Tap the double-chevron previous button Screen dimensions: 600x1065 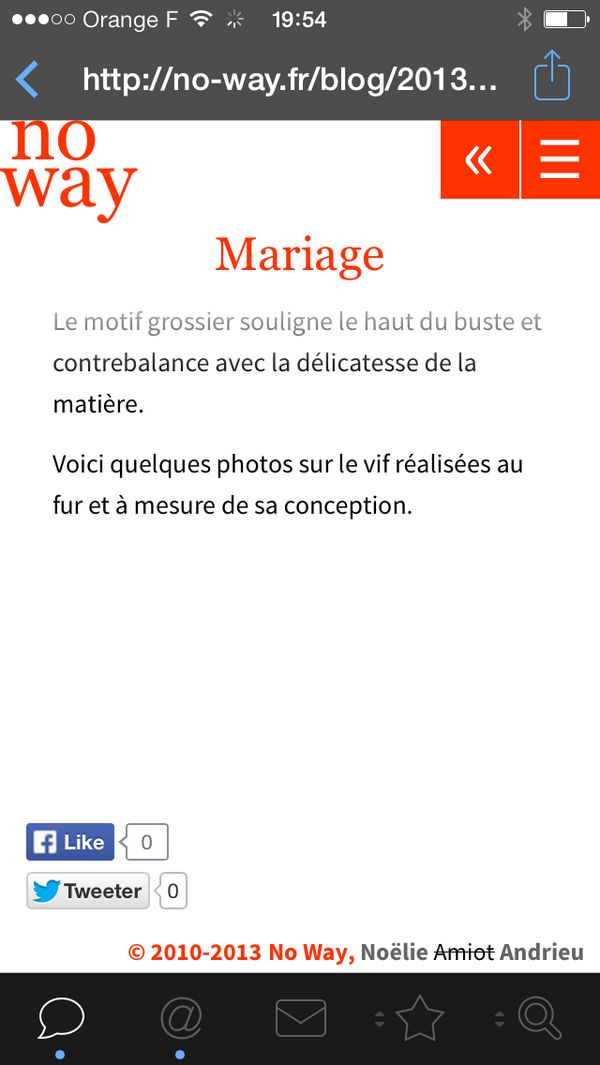click(x=479, y=160)
